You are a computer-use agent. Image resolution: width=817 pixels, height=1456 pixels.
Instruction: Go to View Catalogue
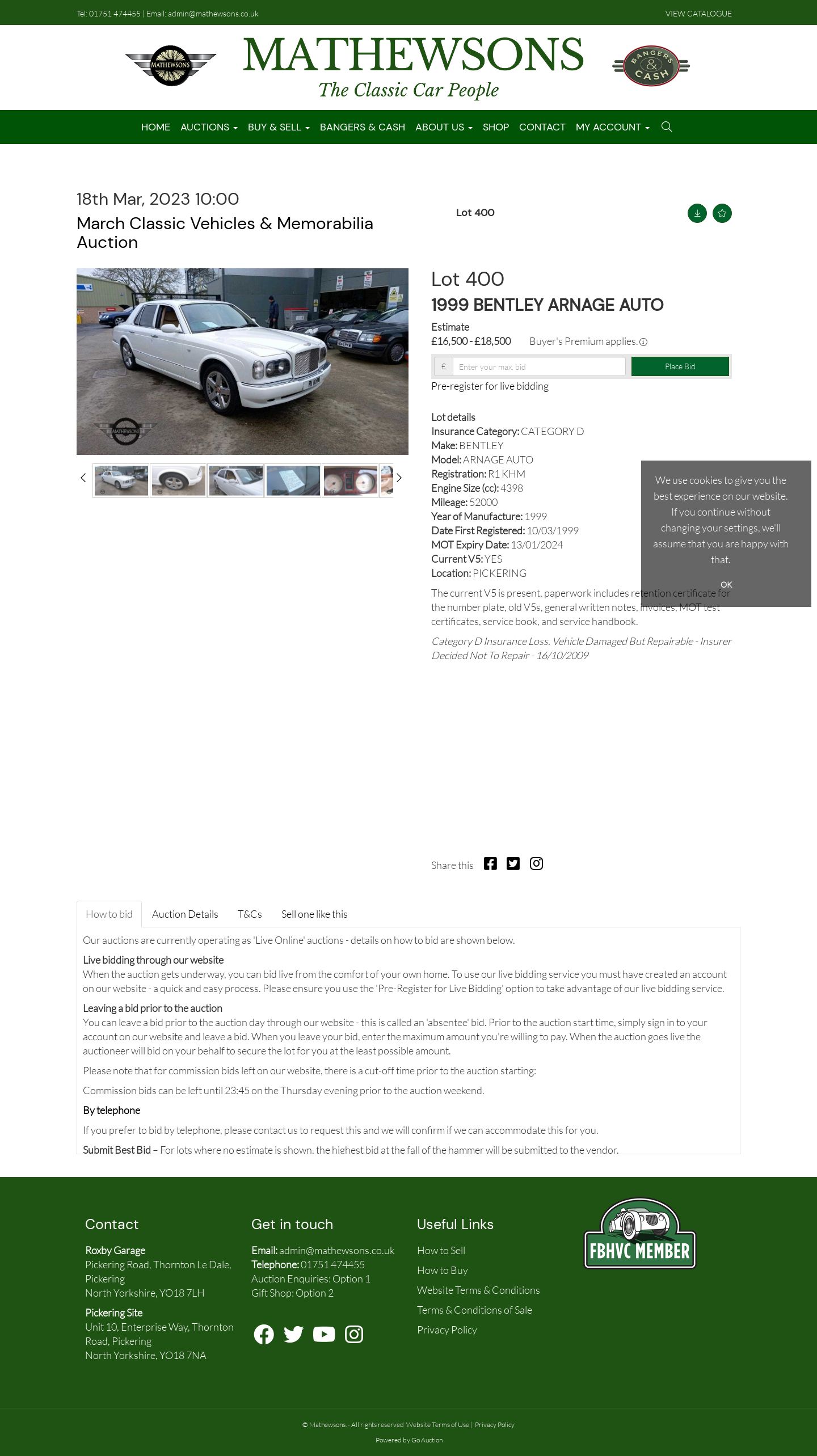point(698,14)
